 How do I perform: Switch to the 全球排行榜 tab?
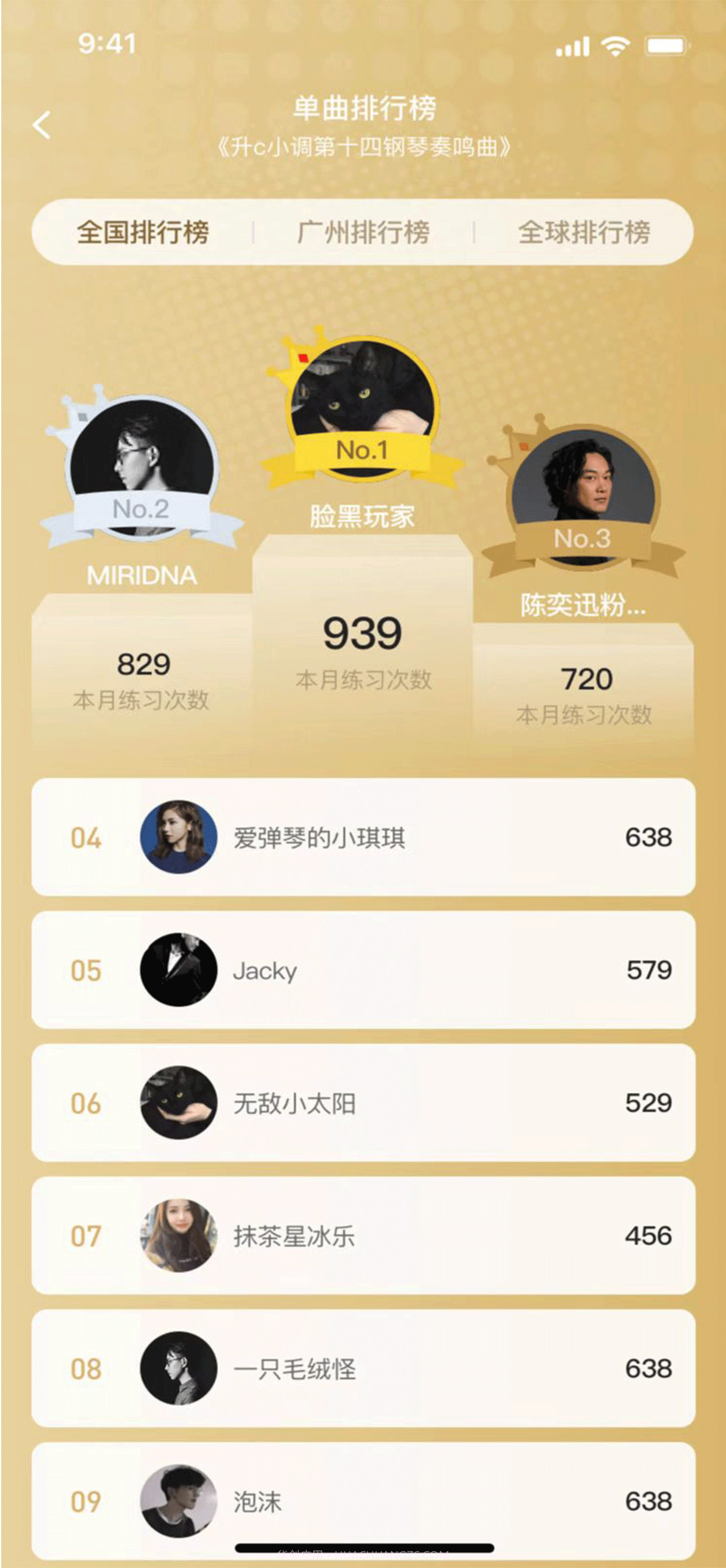tap(587, 230)
